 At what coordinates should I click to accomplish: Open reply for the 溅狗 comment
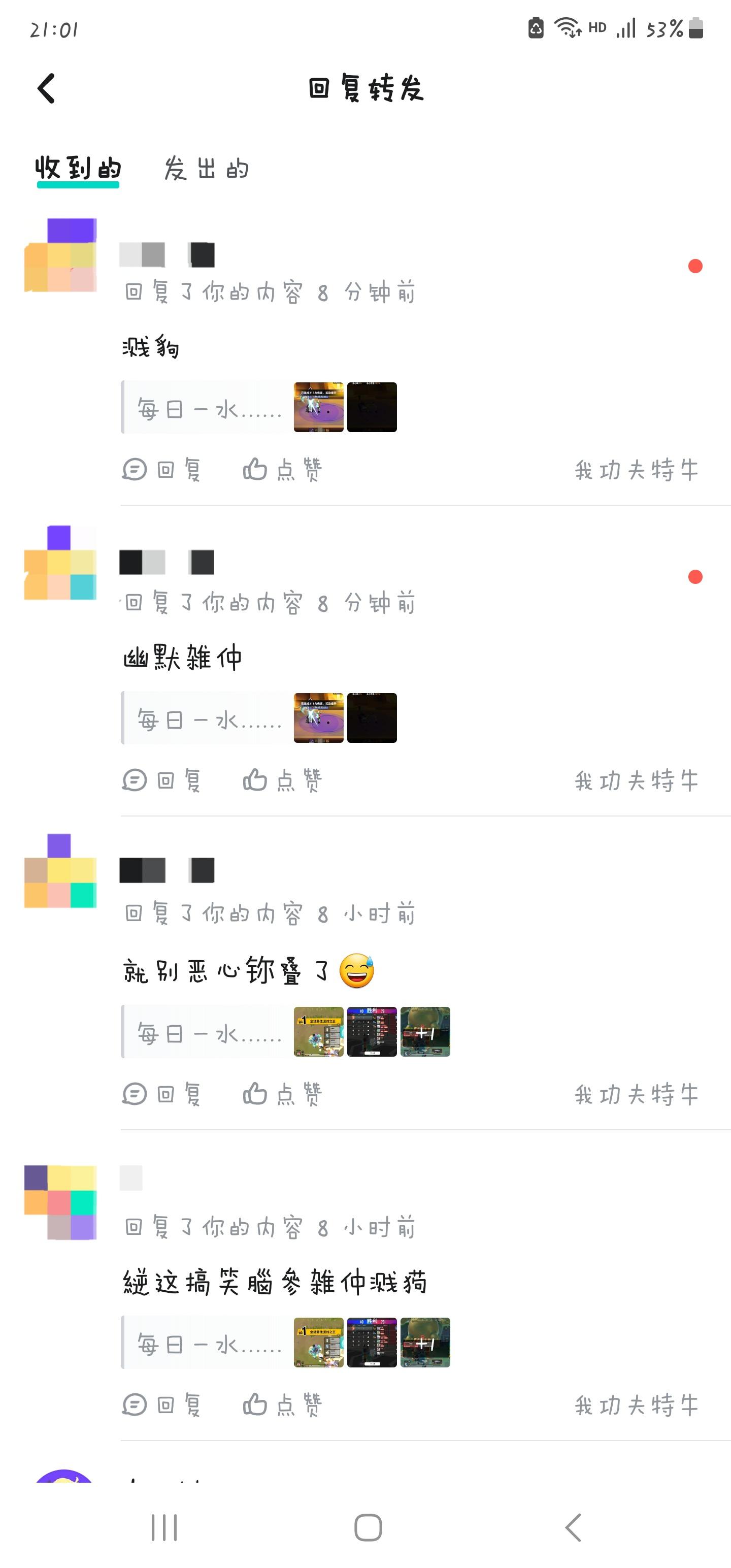162,469
